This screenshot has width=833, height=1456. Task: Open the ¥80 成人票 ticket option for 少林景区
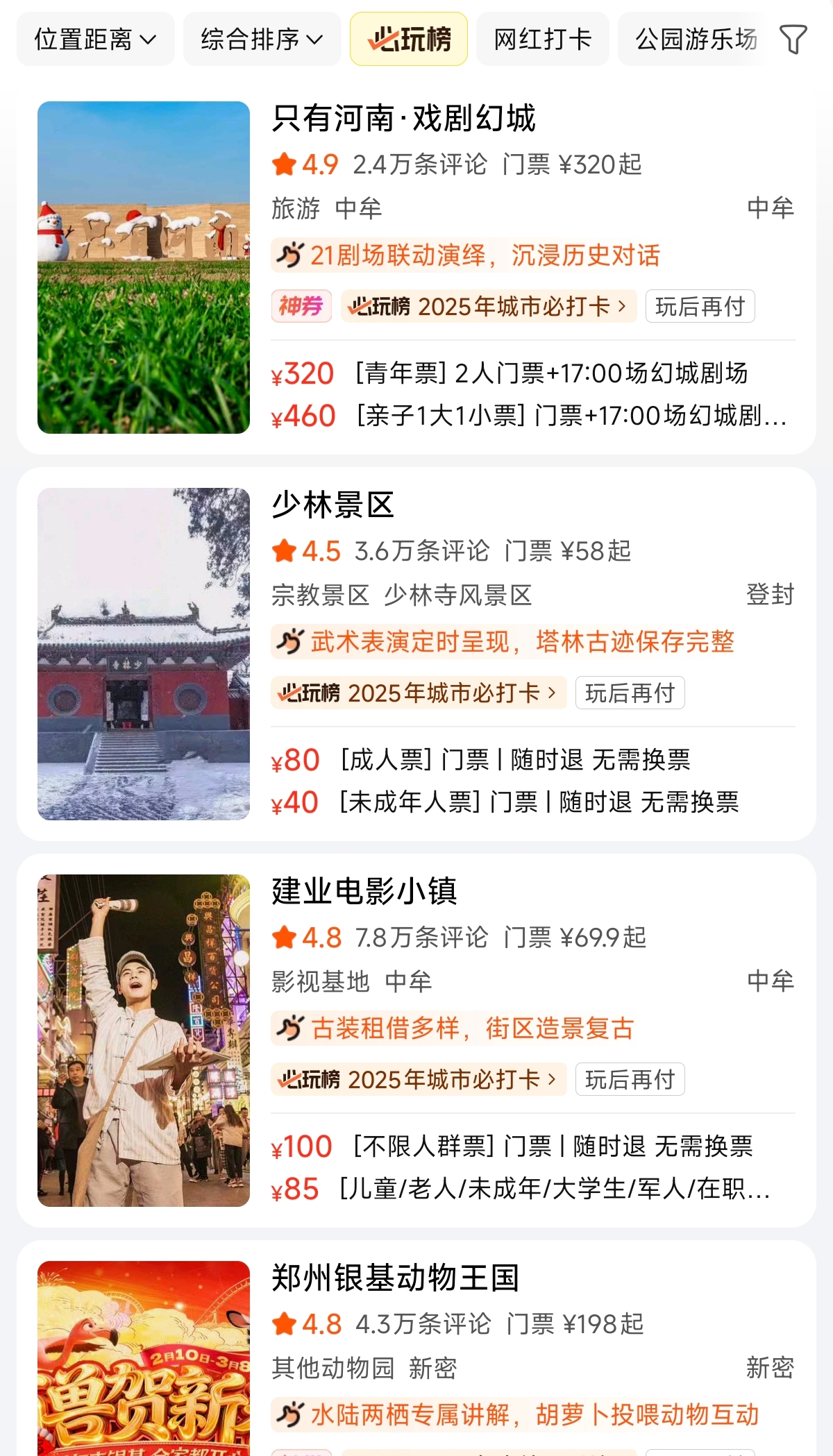coord(486,761)
